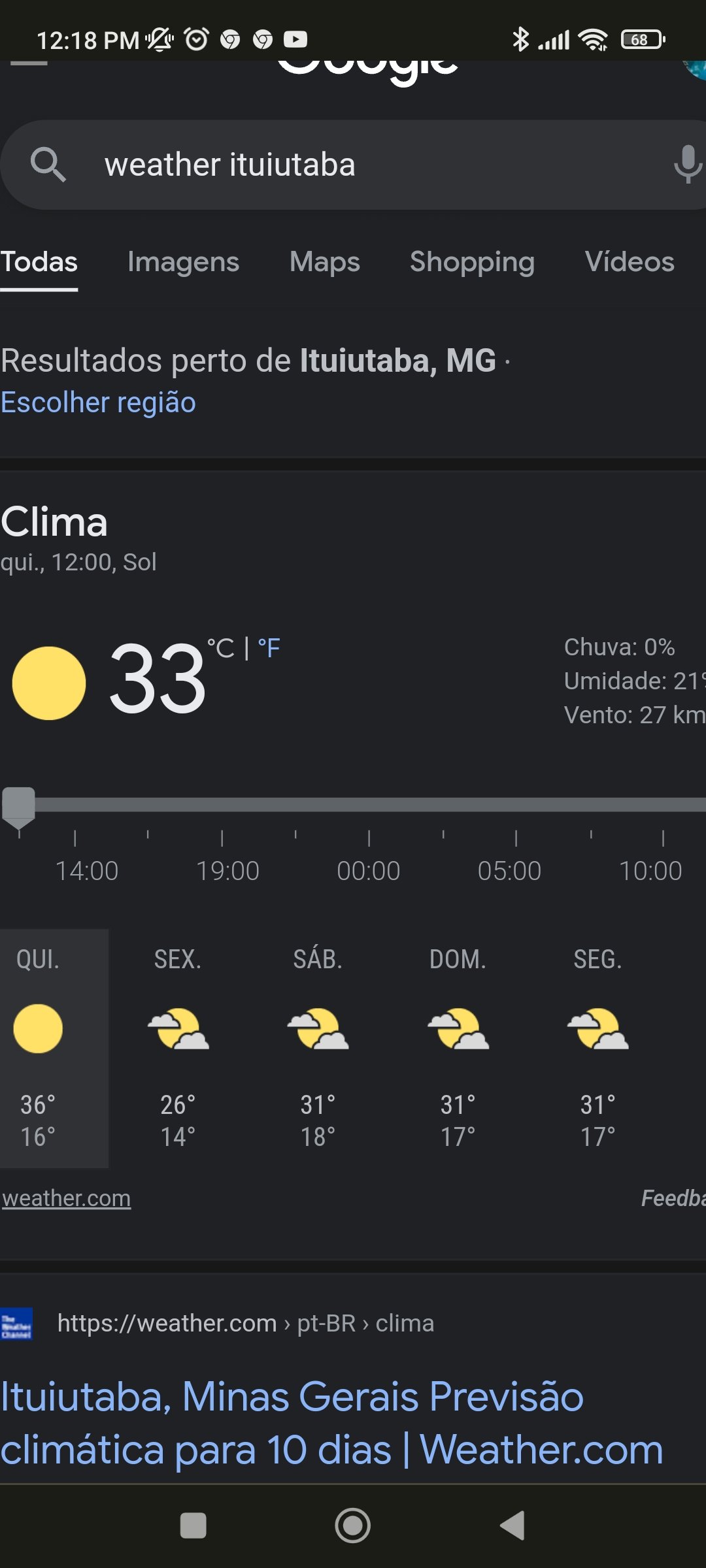Image resolution: width=706 pixels, height=1568 pixels.
Task: Select the SEX. daily forecast
Action: click(178, 1048)
